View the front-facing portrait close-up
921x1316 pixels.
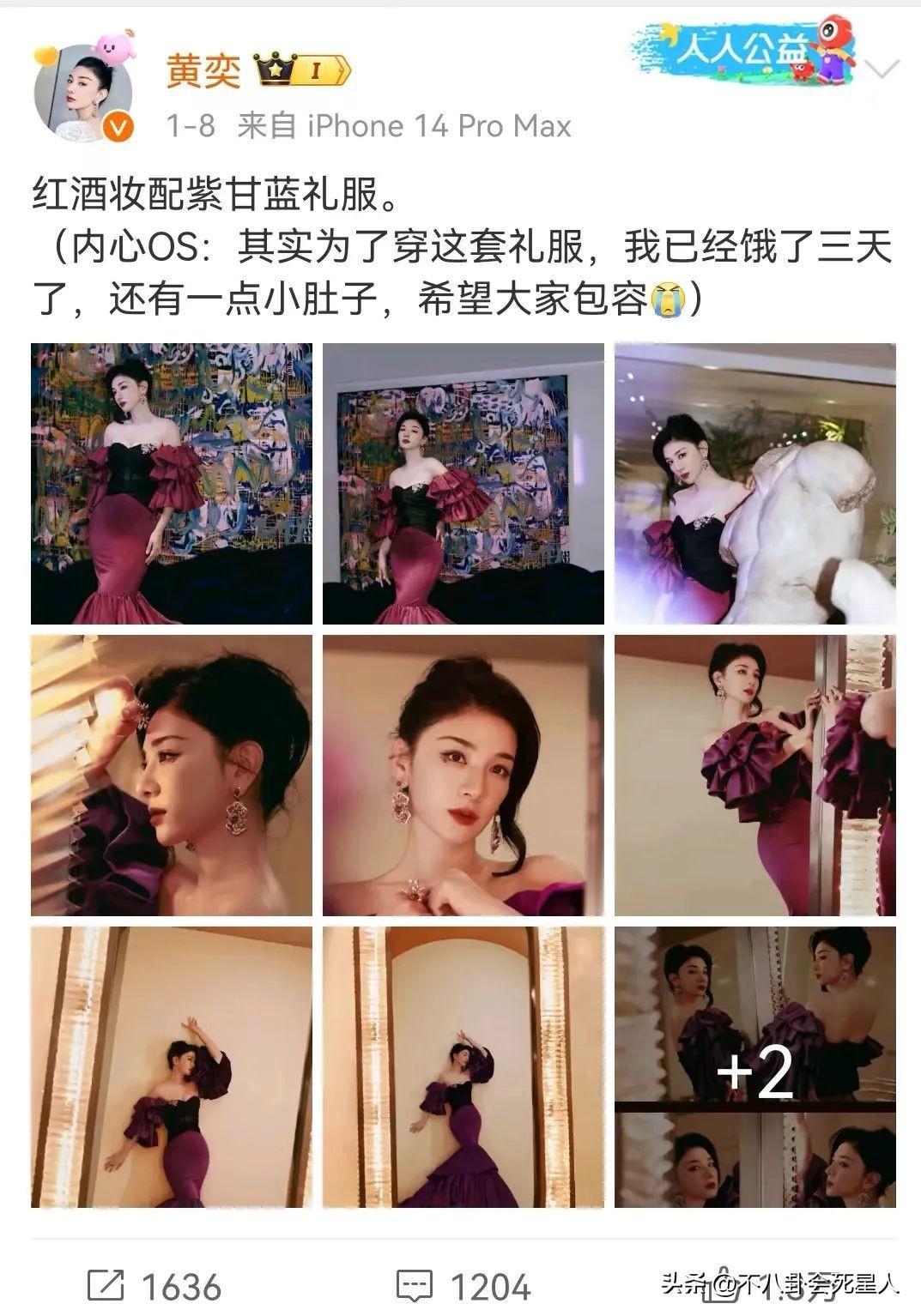(x=463, y=775)
